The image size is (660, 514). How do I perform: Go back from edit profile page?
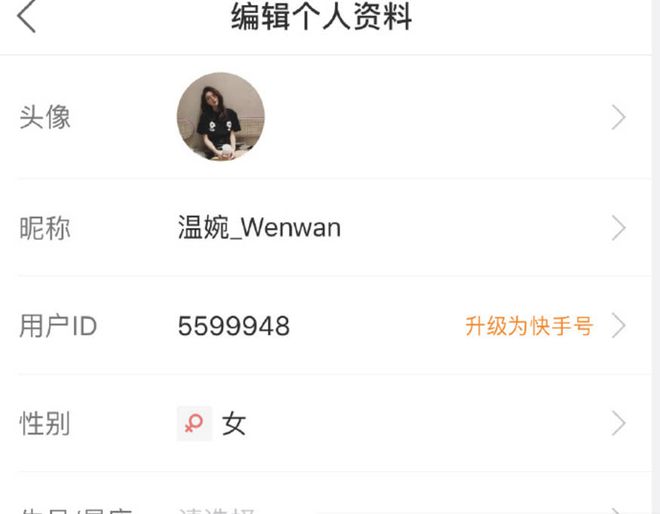point(27,17)
